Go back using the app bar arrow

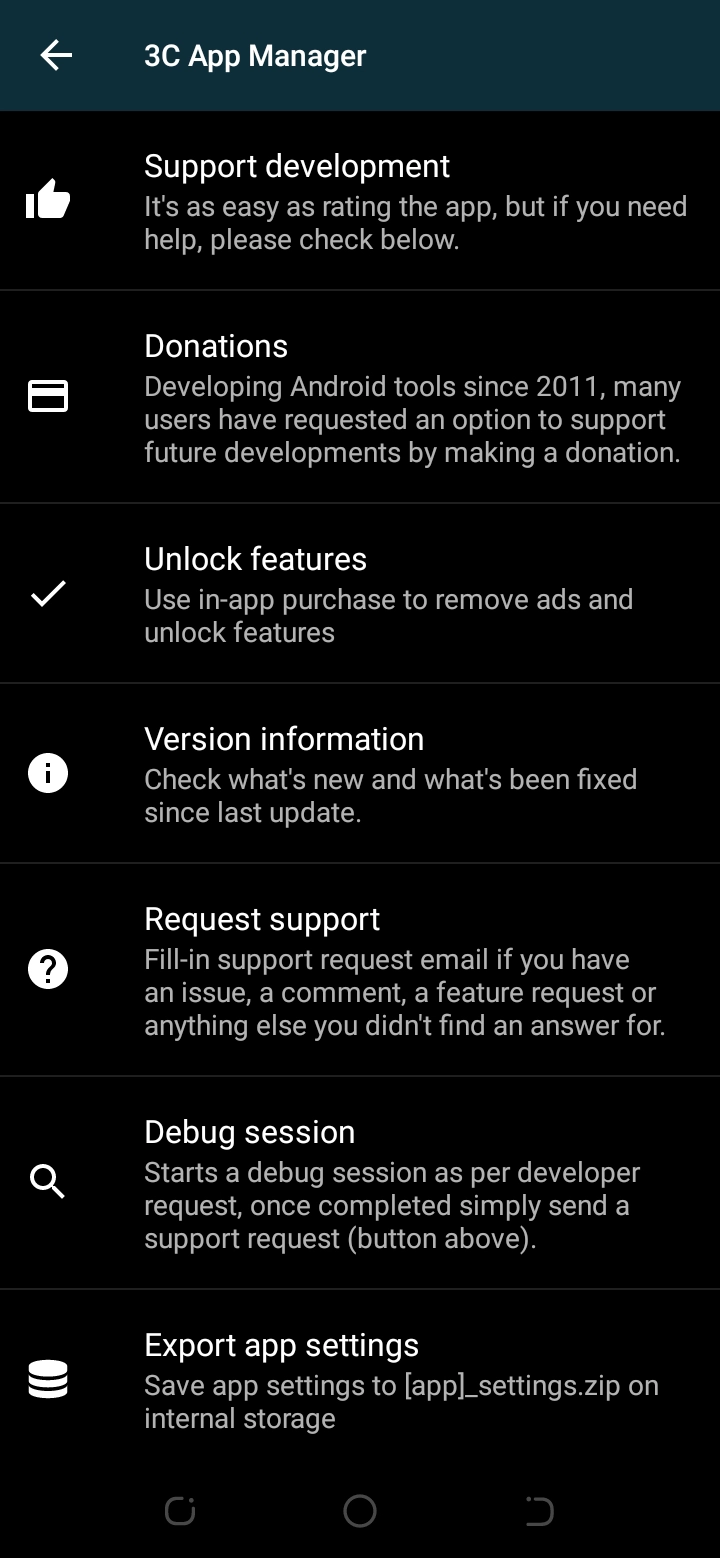point(56,56)
